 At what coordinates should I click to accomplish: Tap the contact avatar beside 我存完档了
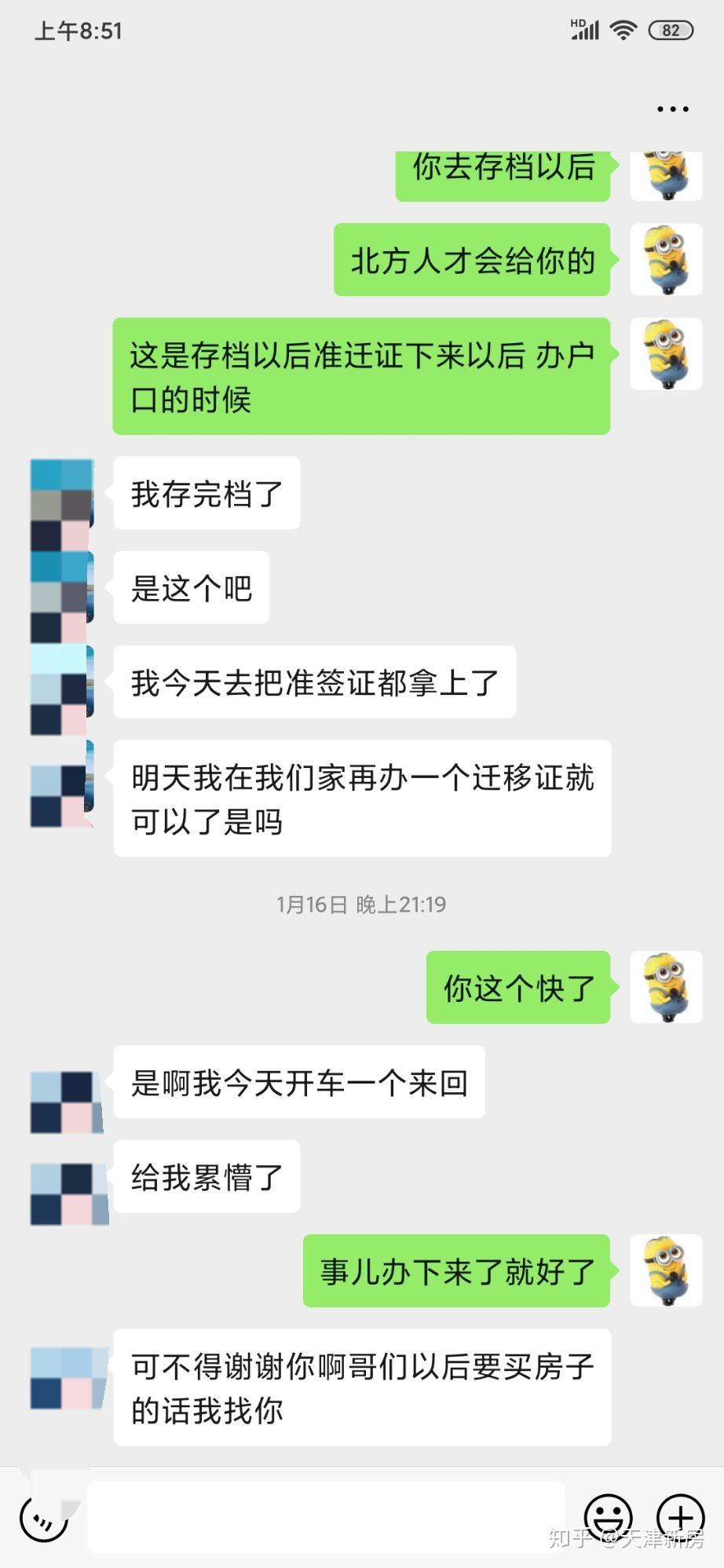(x=61, y=493)
